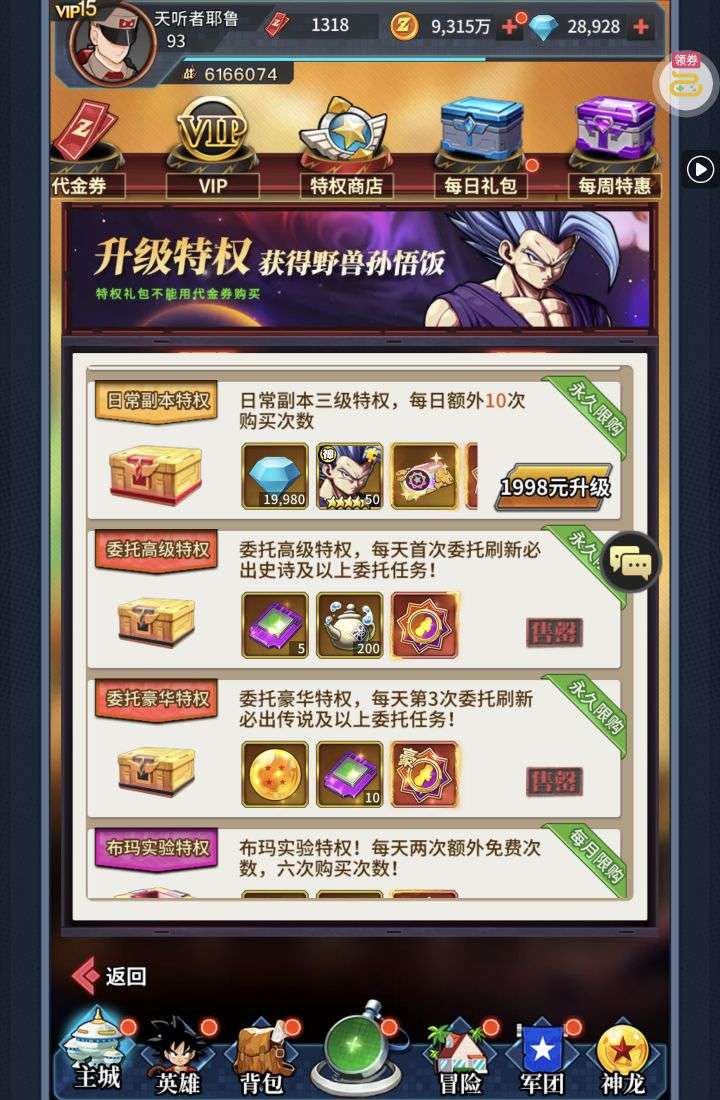The height and width of the screenshot is (1100, 720).
Task: View the 19,980 diamond reward item
Action: (275, 476)
